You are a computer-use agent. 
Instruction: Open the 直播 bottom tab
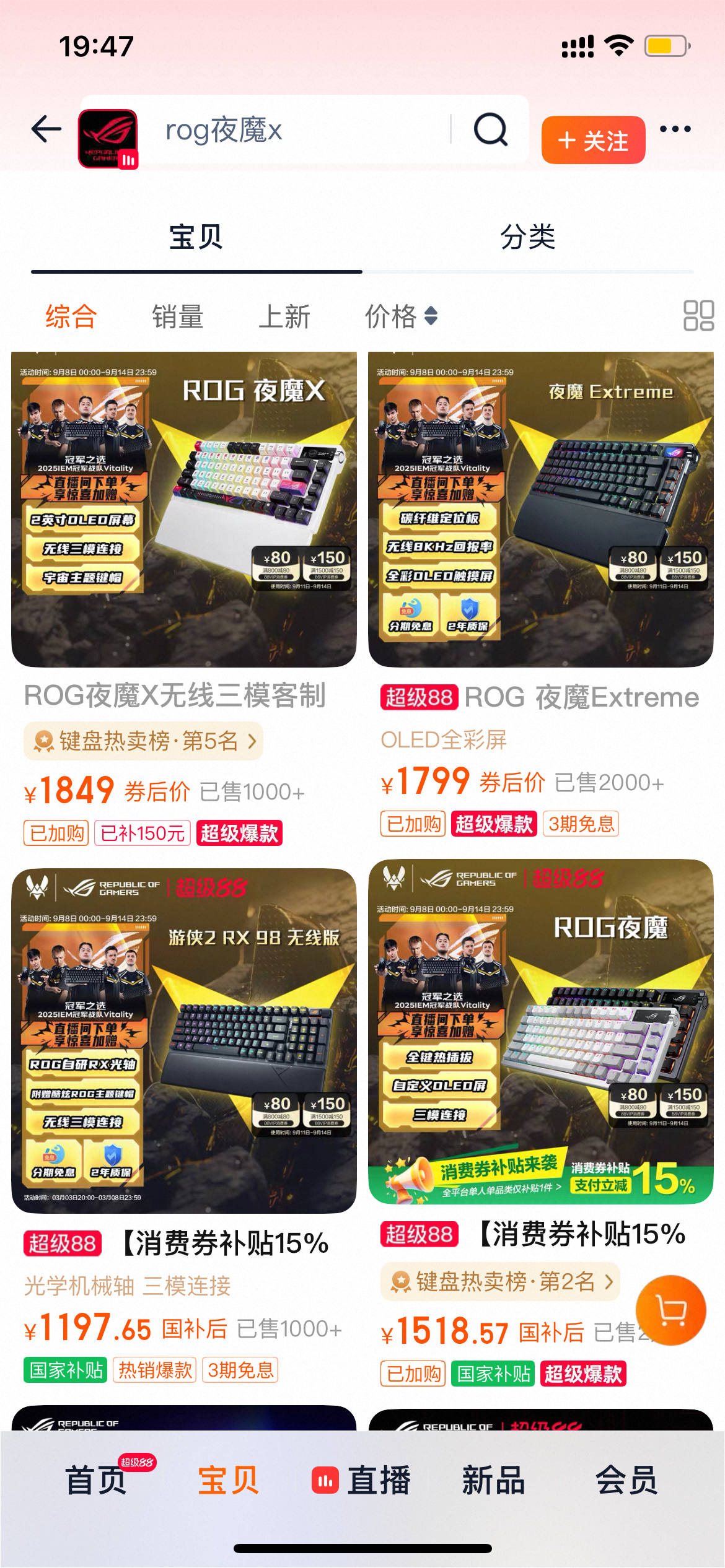(361, 1480)
